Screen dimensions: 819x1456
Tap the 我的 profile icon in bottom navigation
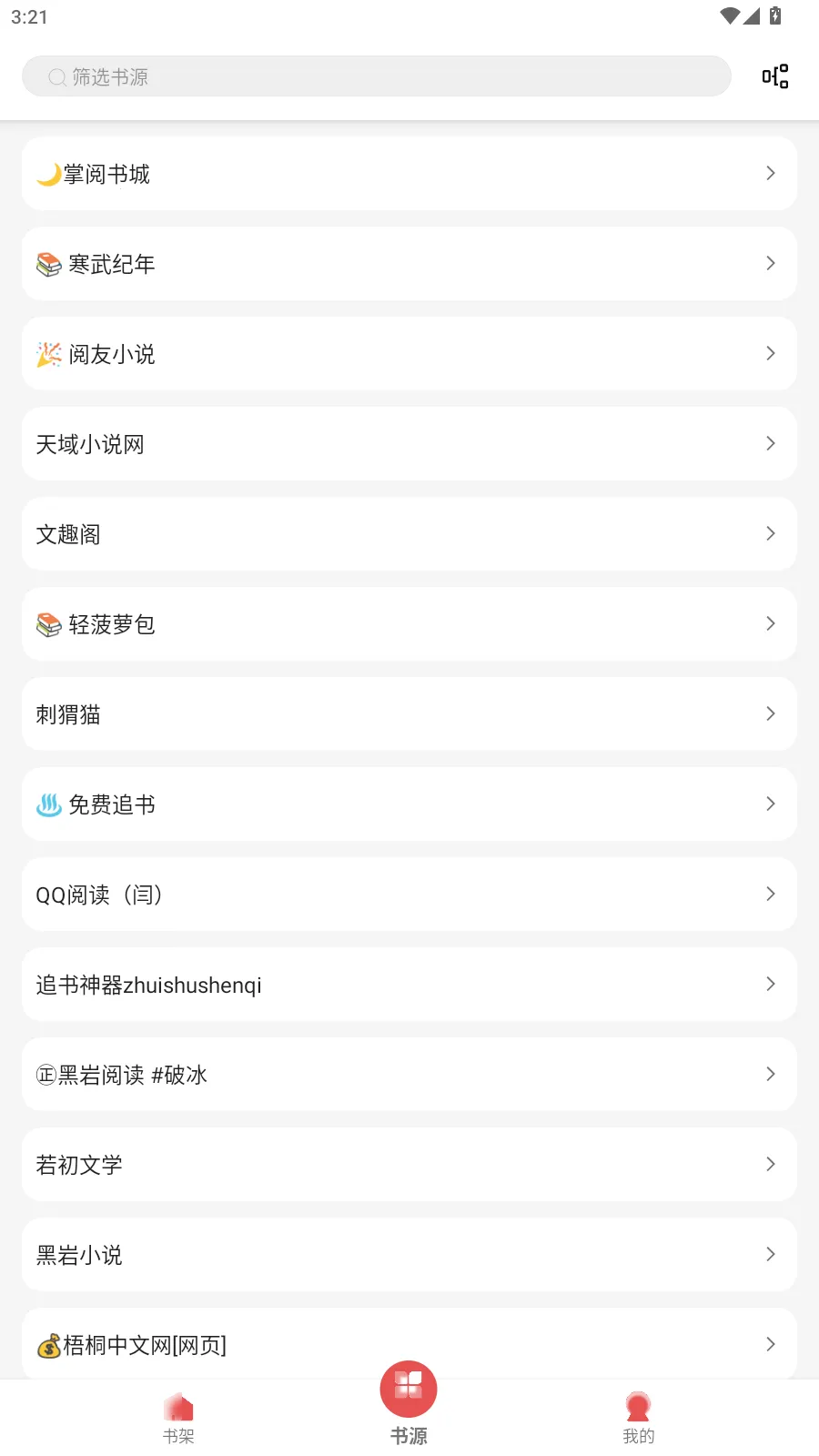637,1406
